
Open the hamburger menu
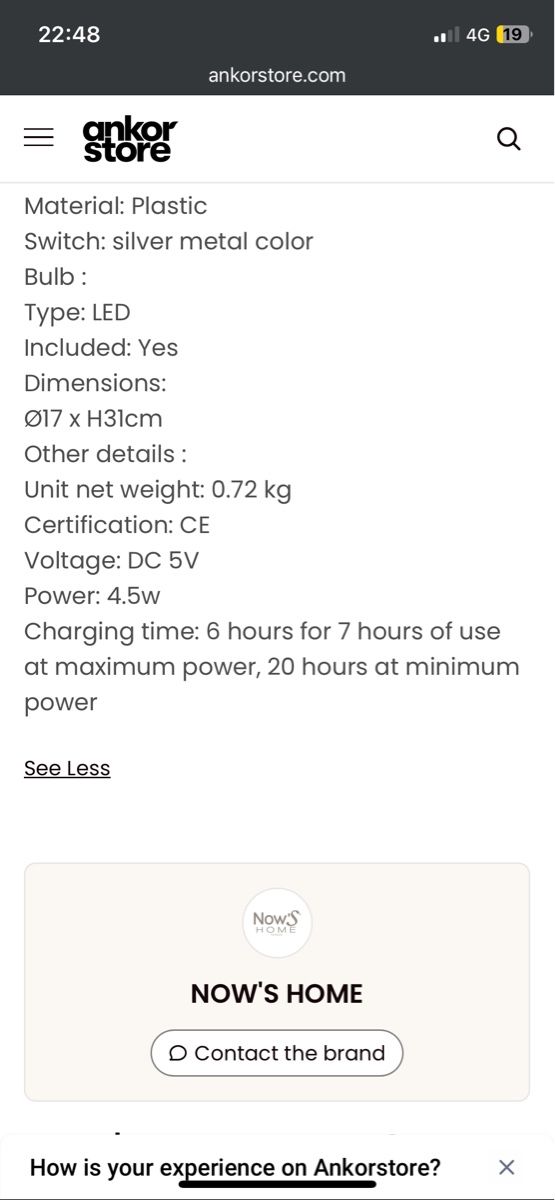click(x=39, y=138)
